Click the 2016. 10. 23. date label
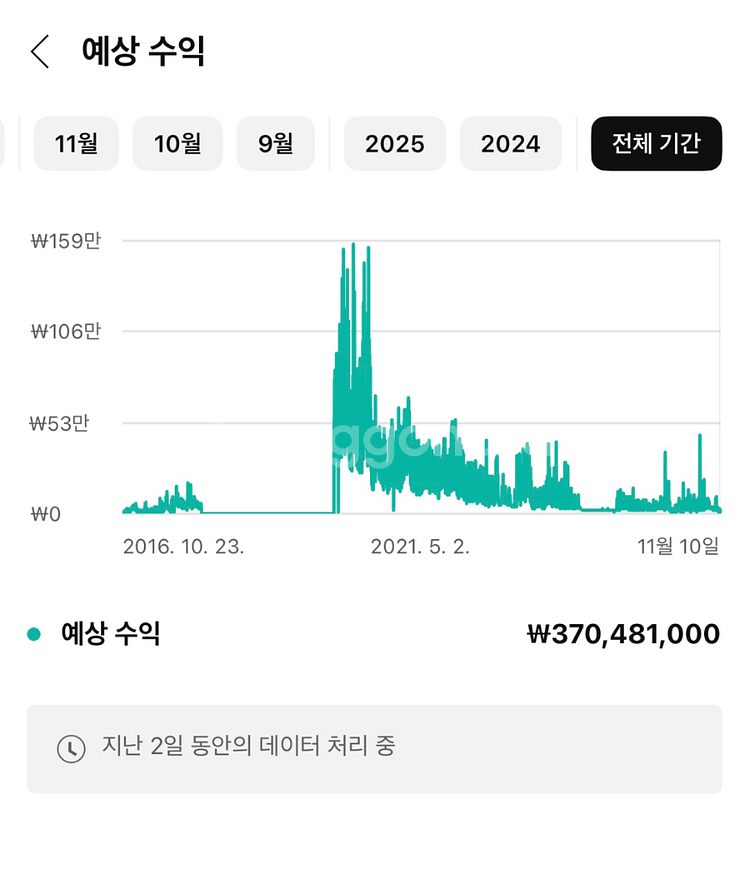 pyautogui.click(x=184, y=547)
